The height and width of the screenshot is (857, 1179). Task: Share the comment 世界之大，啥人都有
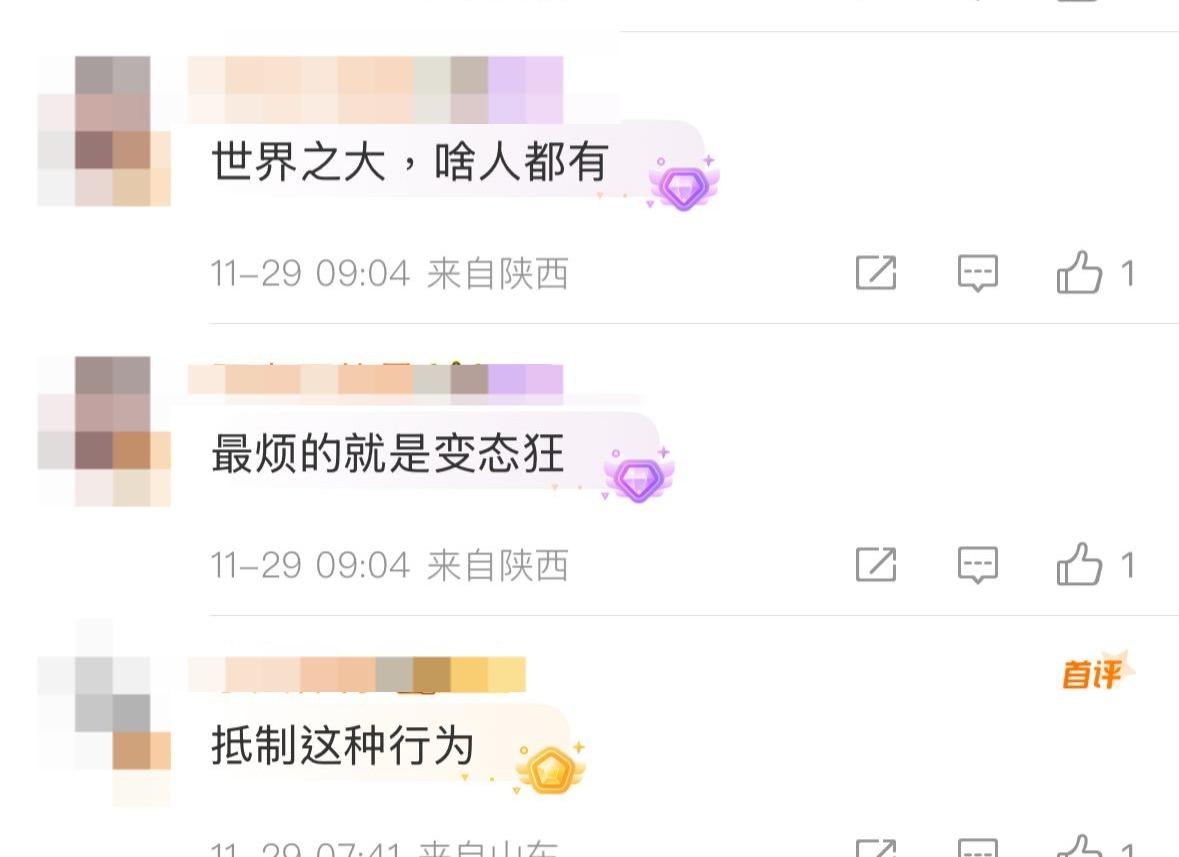pyautogui.click(x=876, y=272)
